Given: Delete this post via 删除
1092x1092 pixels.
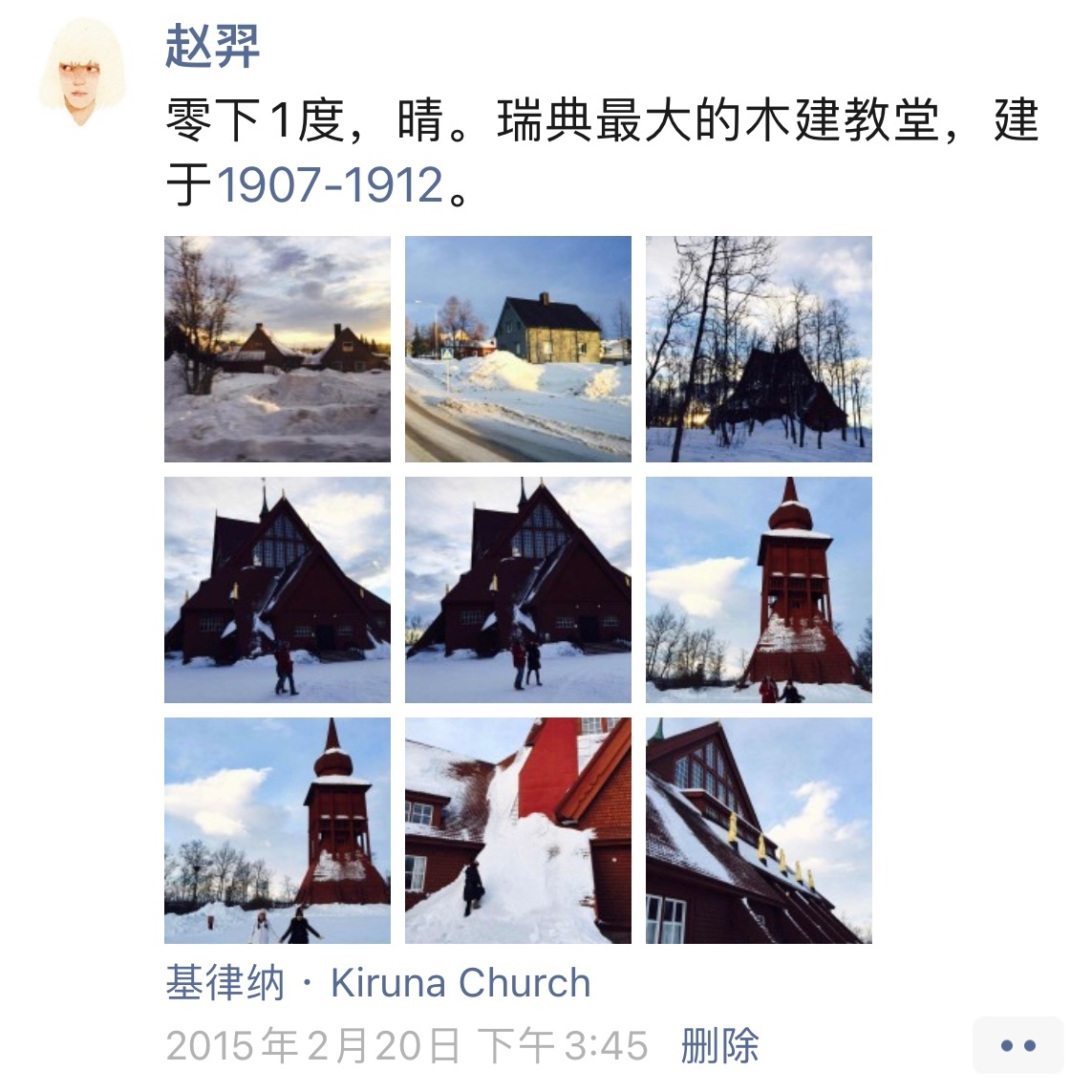Looking at the screenshot, I should point(719,1045).
